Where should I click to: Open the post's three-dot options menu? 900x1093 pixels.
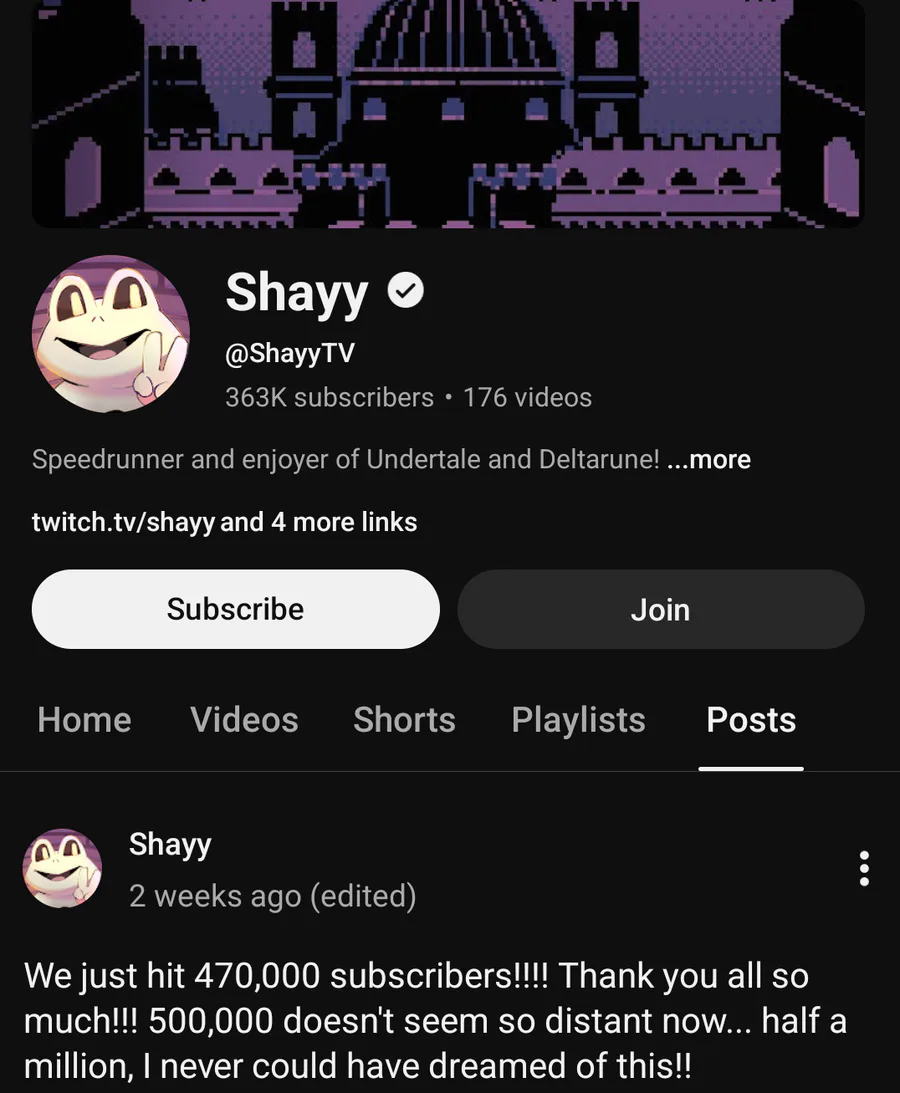[864, 868]
